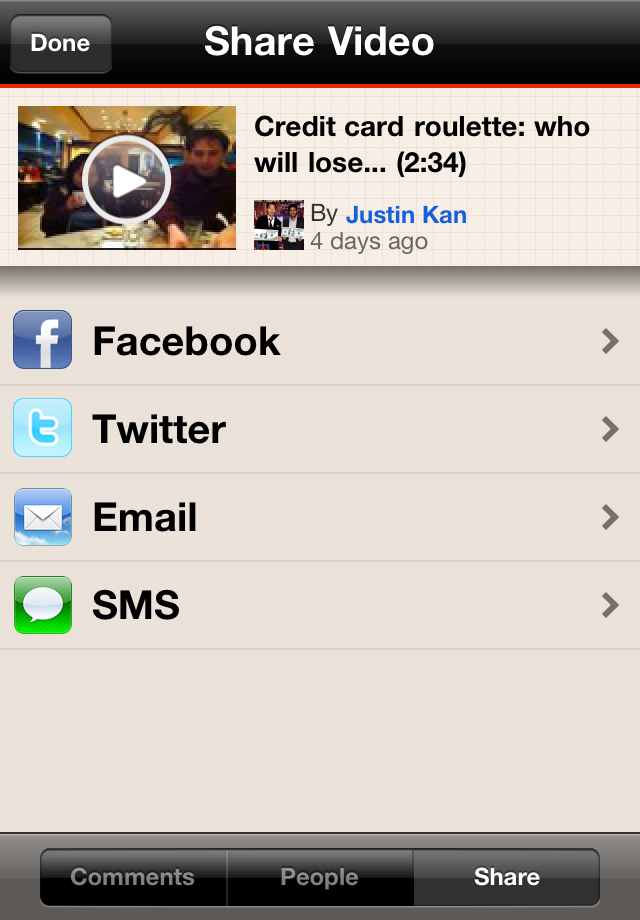Share the video on Facebook
Screen dimensions: 640x920
[x=320, y=342]
